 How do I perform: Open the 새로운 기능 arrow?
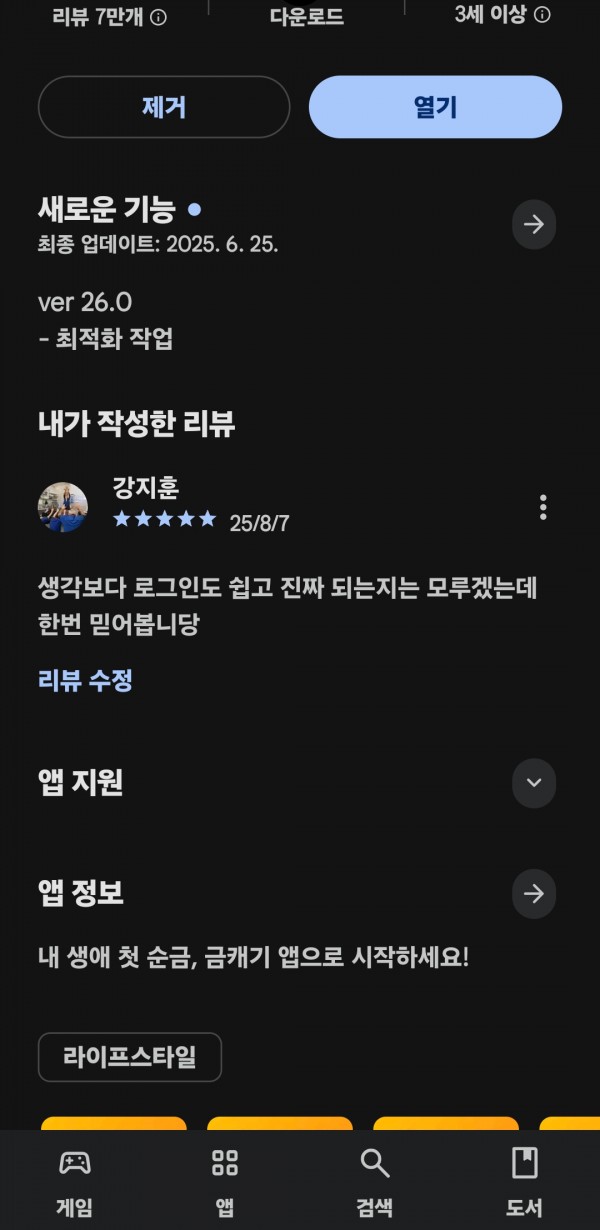click(534, 224)
